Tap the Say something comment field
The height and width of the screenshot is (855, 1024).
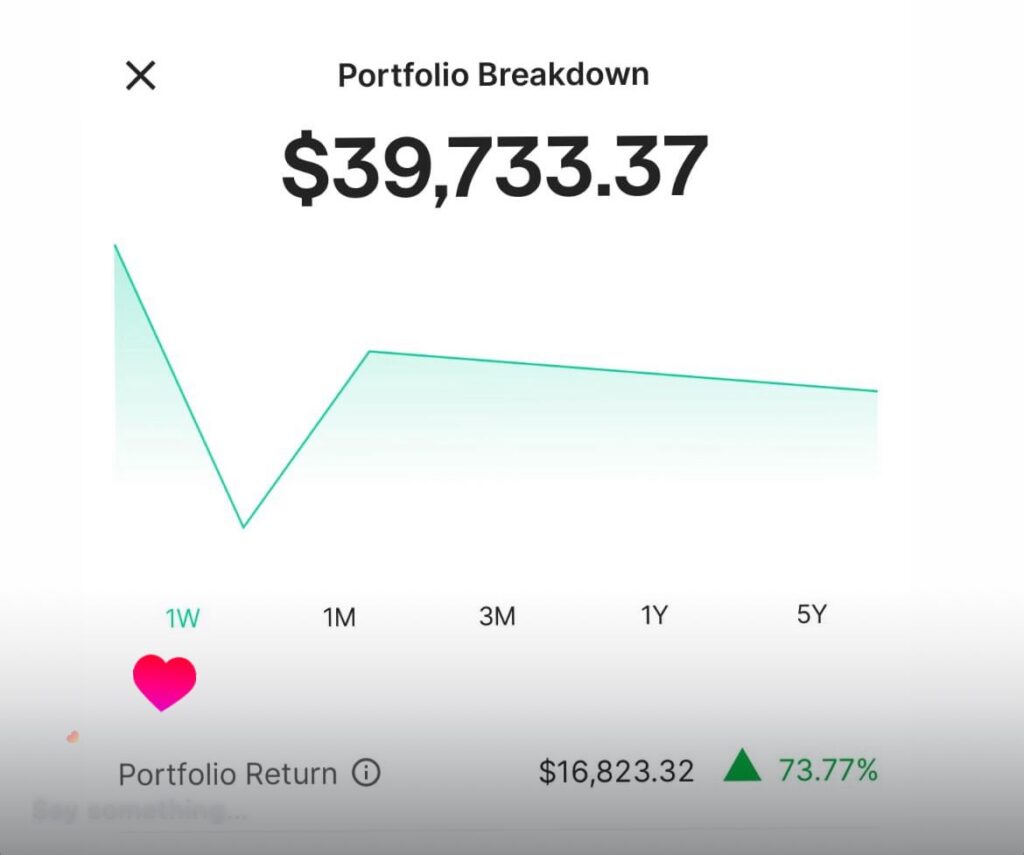coord(138,811)
